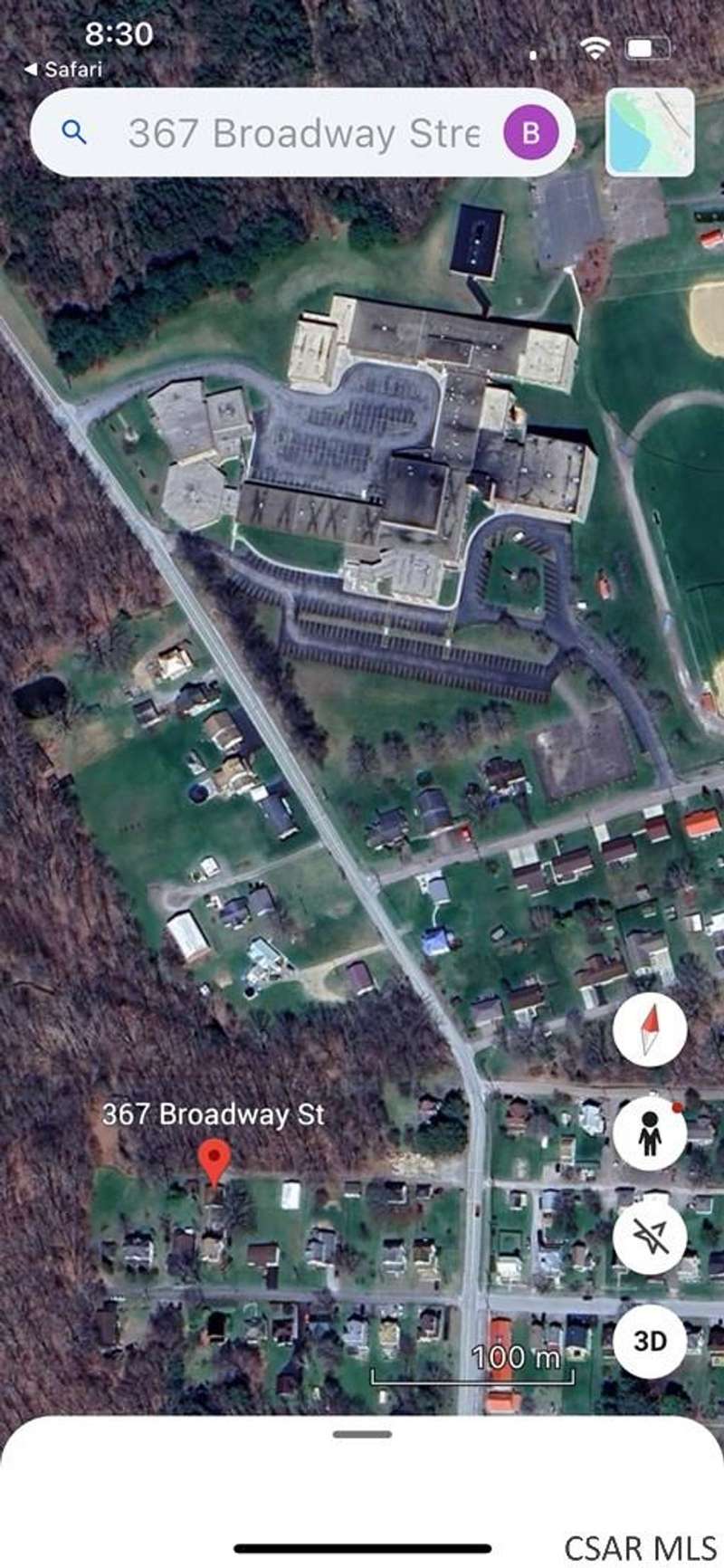Screen dimensions: 724x1568
Task: Return to Safari via the back link
Action: [x=63, y=69]
